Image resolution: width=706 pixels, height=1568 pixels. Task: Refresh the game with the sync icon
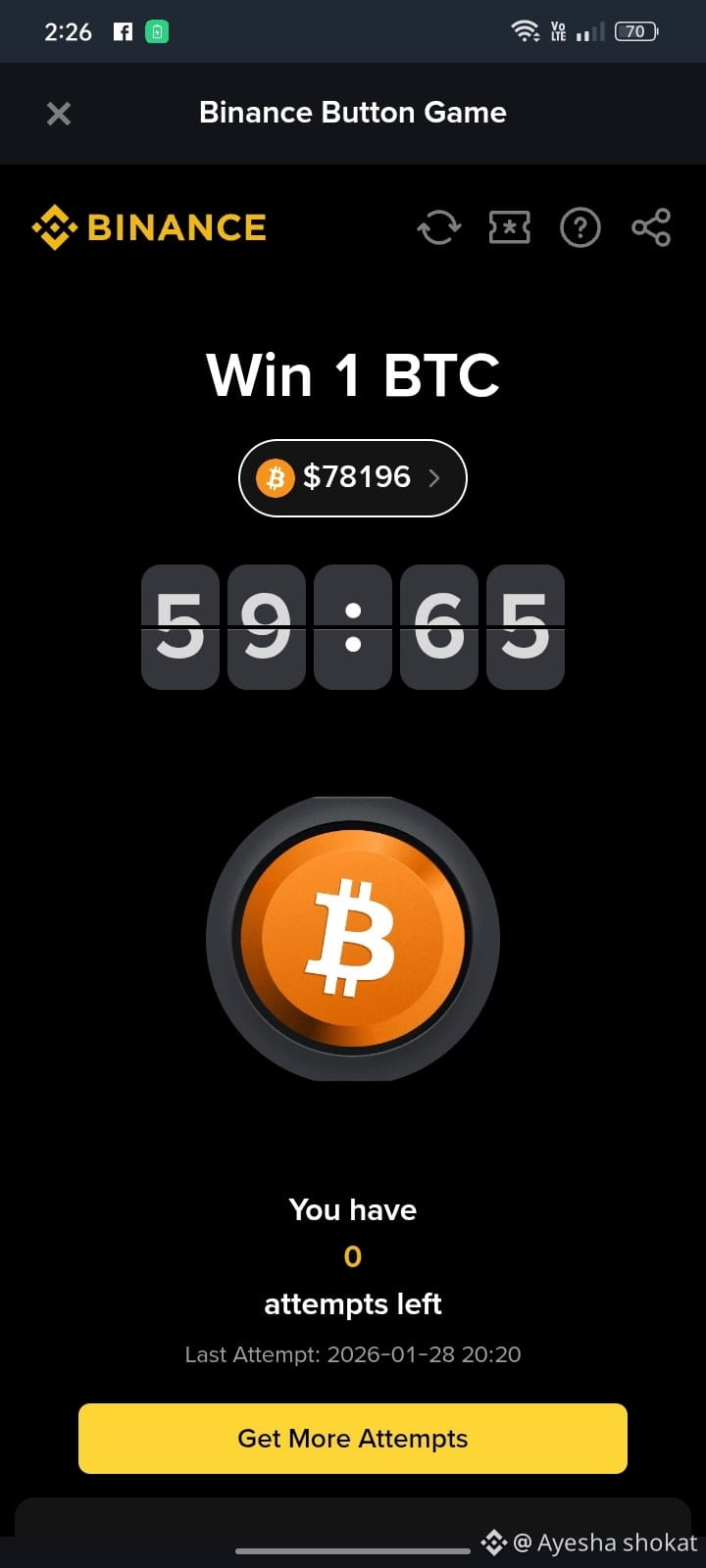pos(438,228)
